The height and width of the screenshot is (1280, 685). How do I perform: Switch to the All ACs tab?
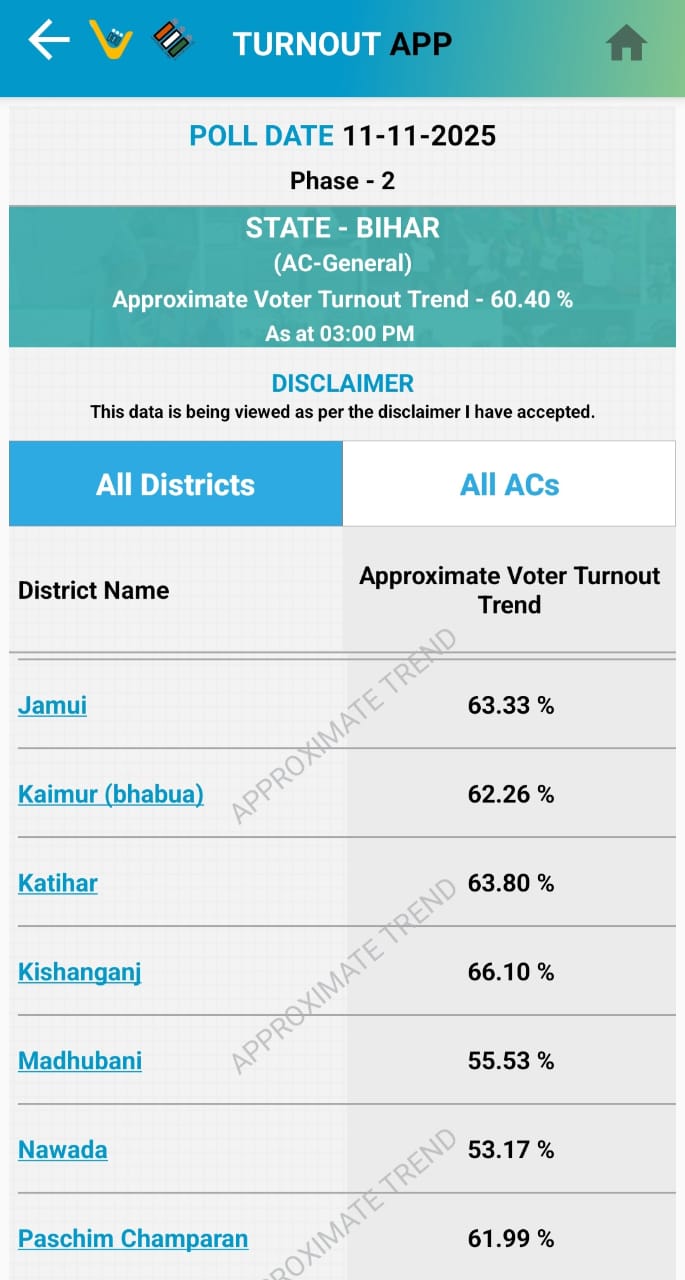pos(509,485)
